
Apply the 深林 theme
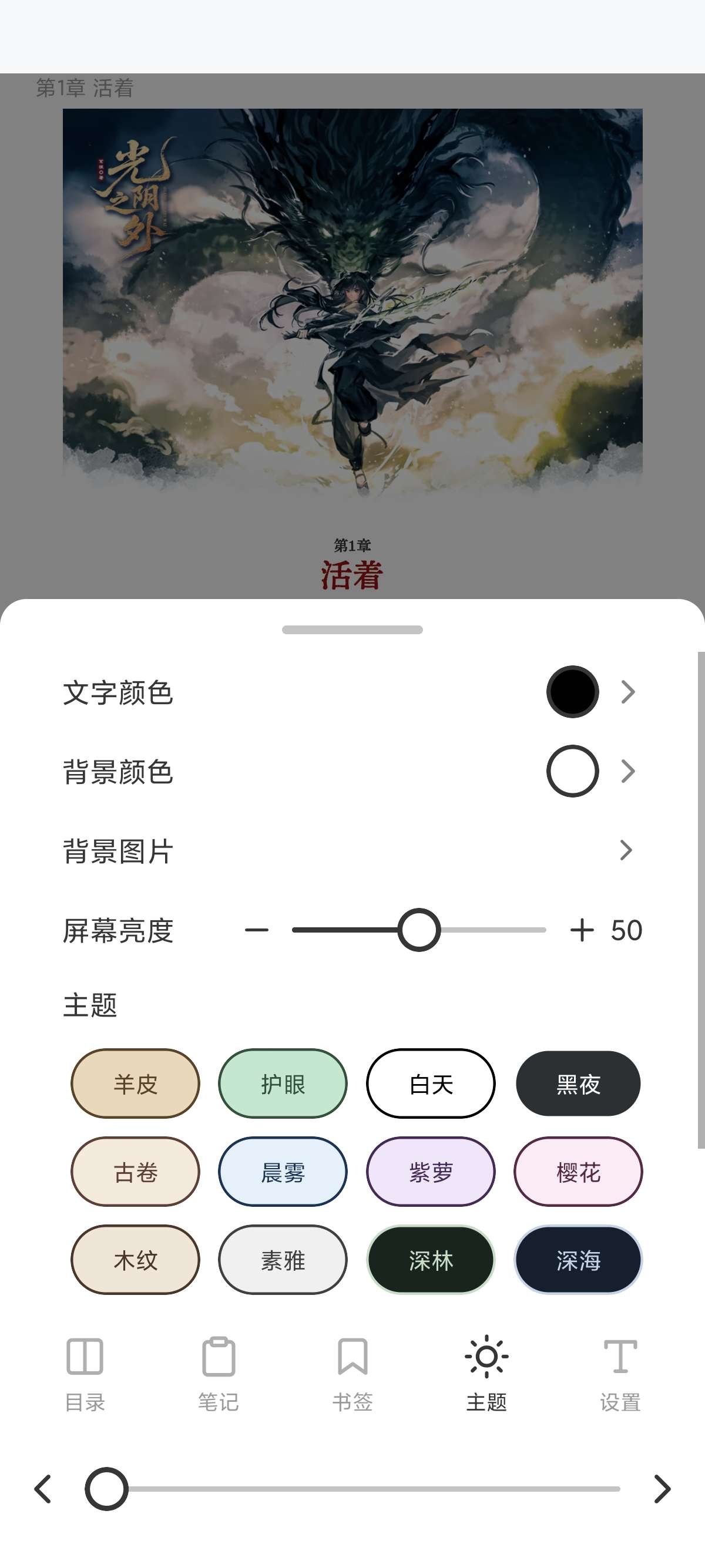pyautogui.click(x=431, y=1260)
